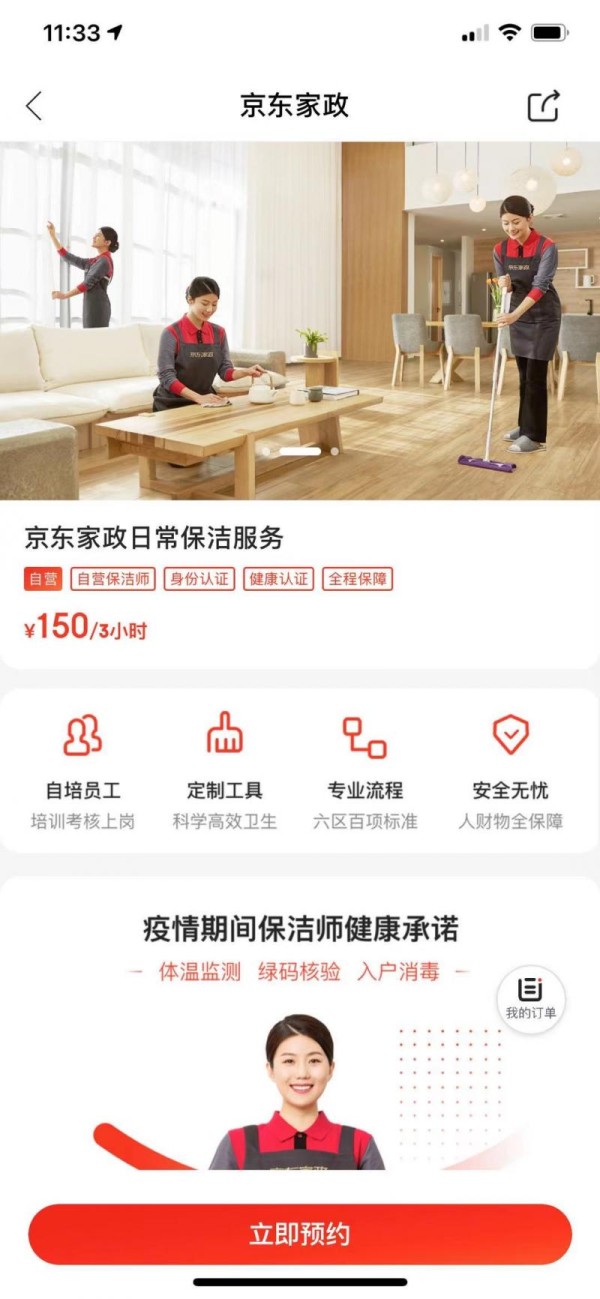
Task: Go back from the 京东家政 page
Action: click(x=34, y=106)
